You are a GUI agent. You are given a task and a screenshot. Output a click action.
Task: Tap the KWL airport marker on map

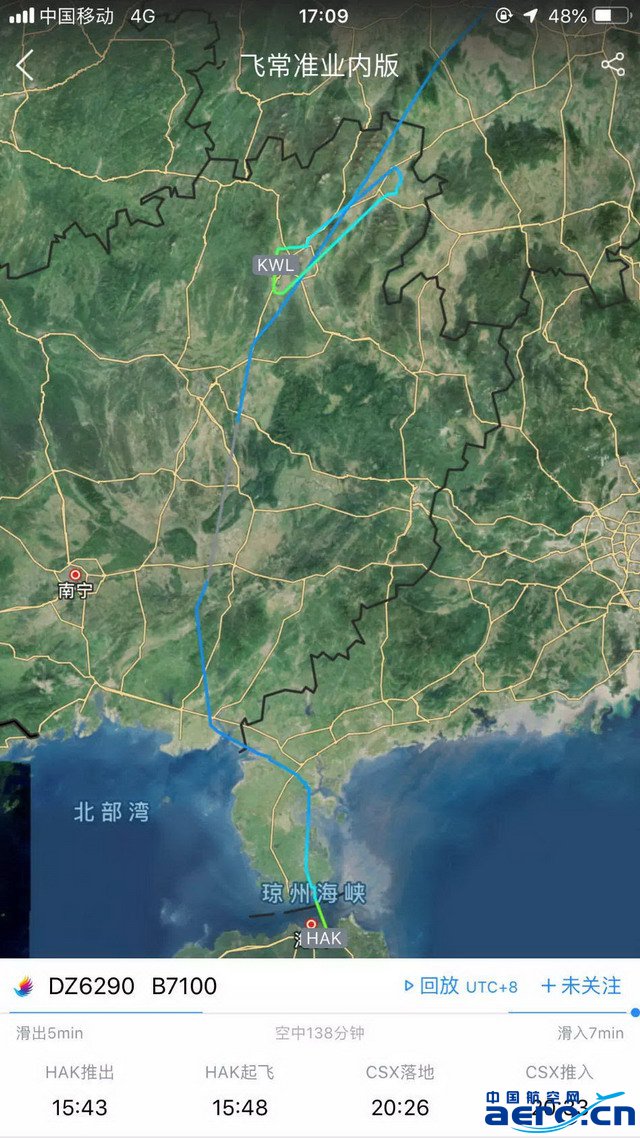pos(275,265)
